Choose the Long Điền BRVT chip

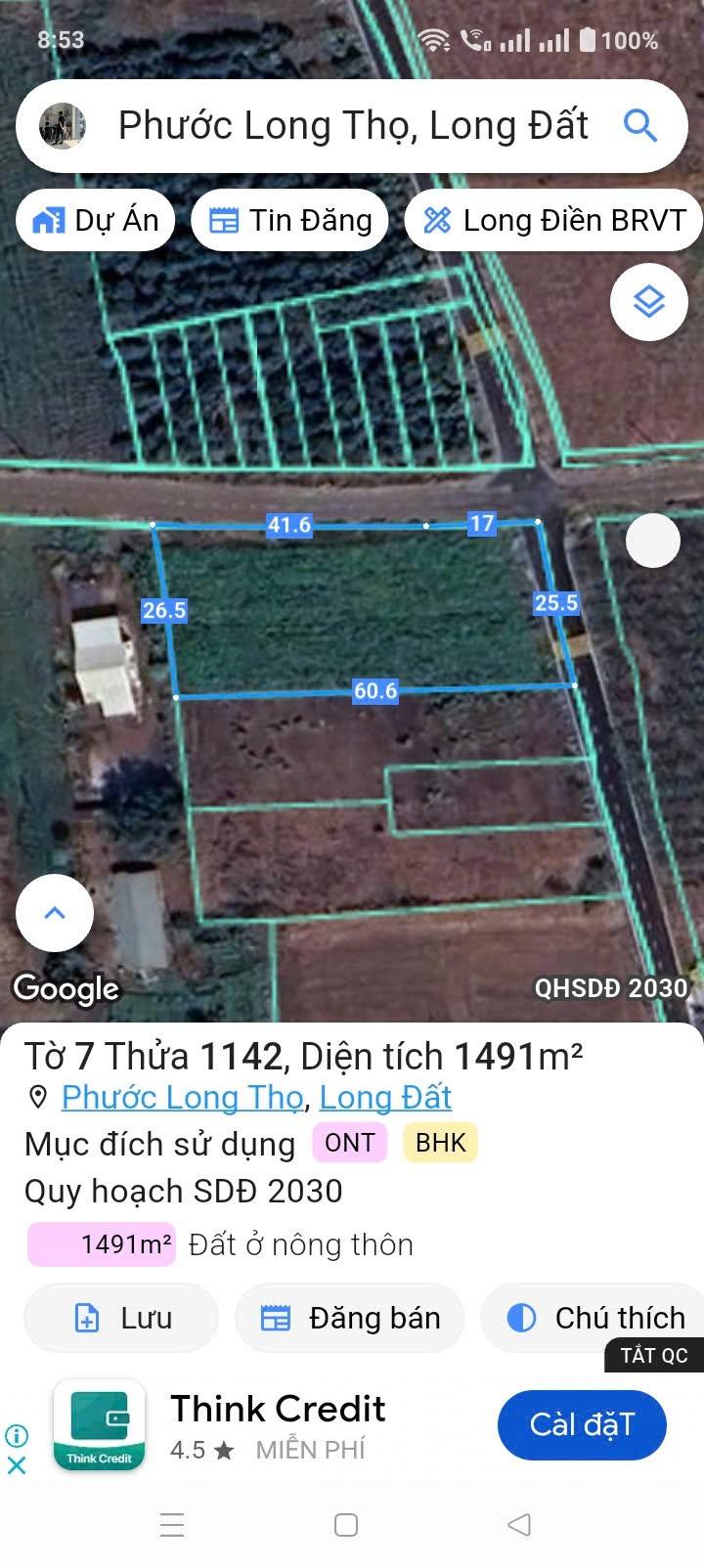click(553, 221)
